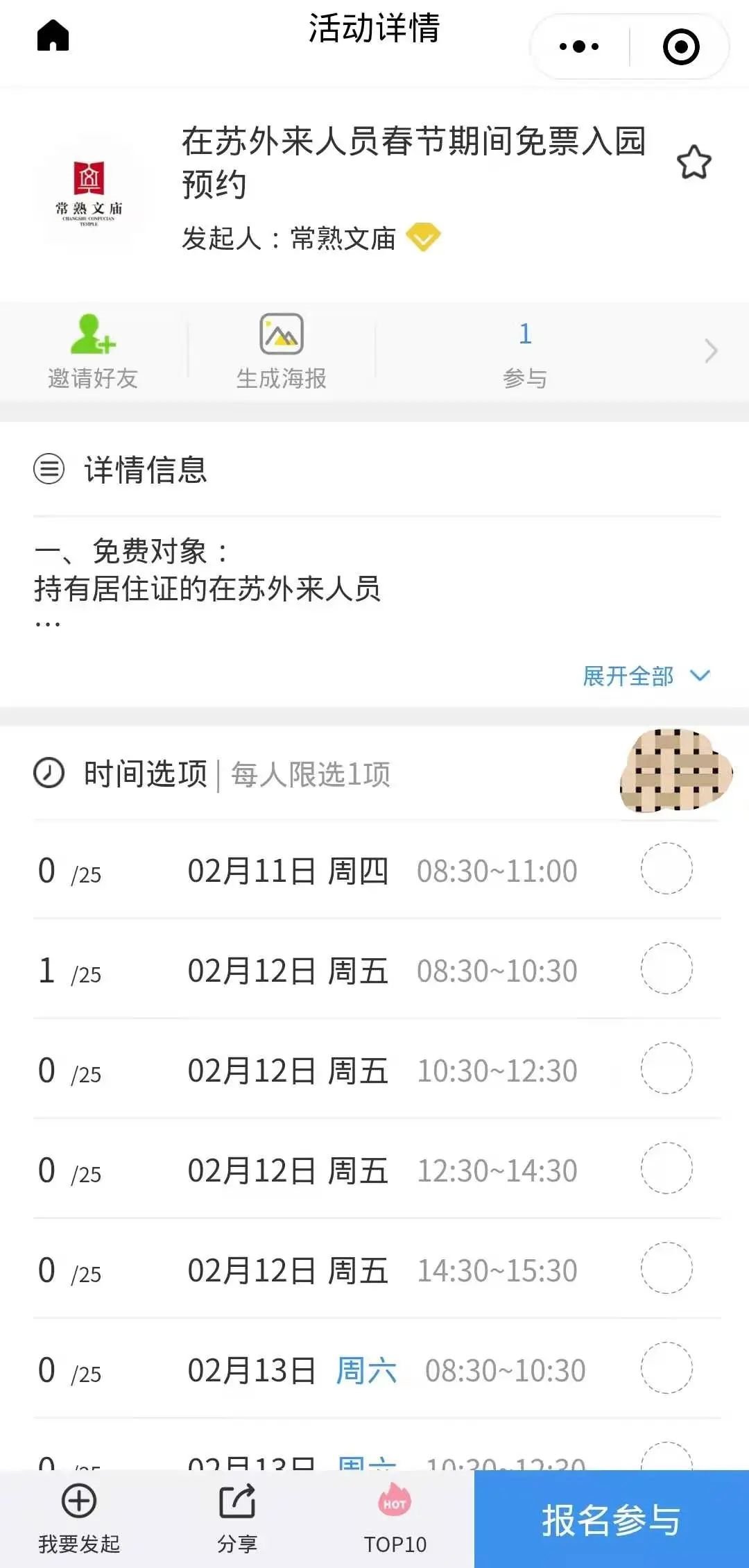Screen dimensions: 749x1568
Task: Open the mini program overflow menu
Action: coord(579,46)
